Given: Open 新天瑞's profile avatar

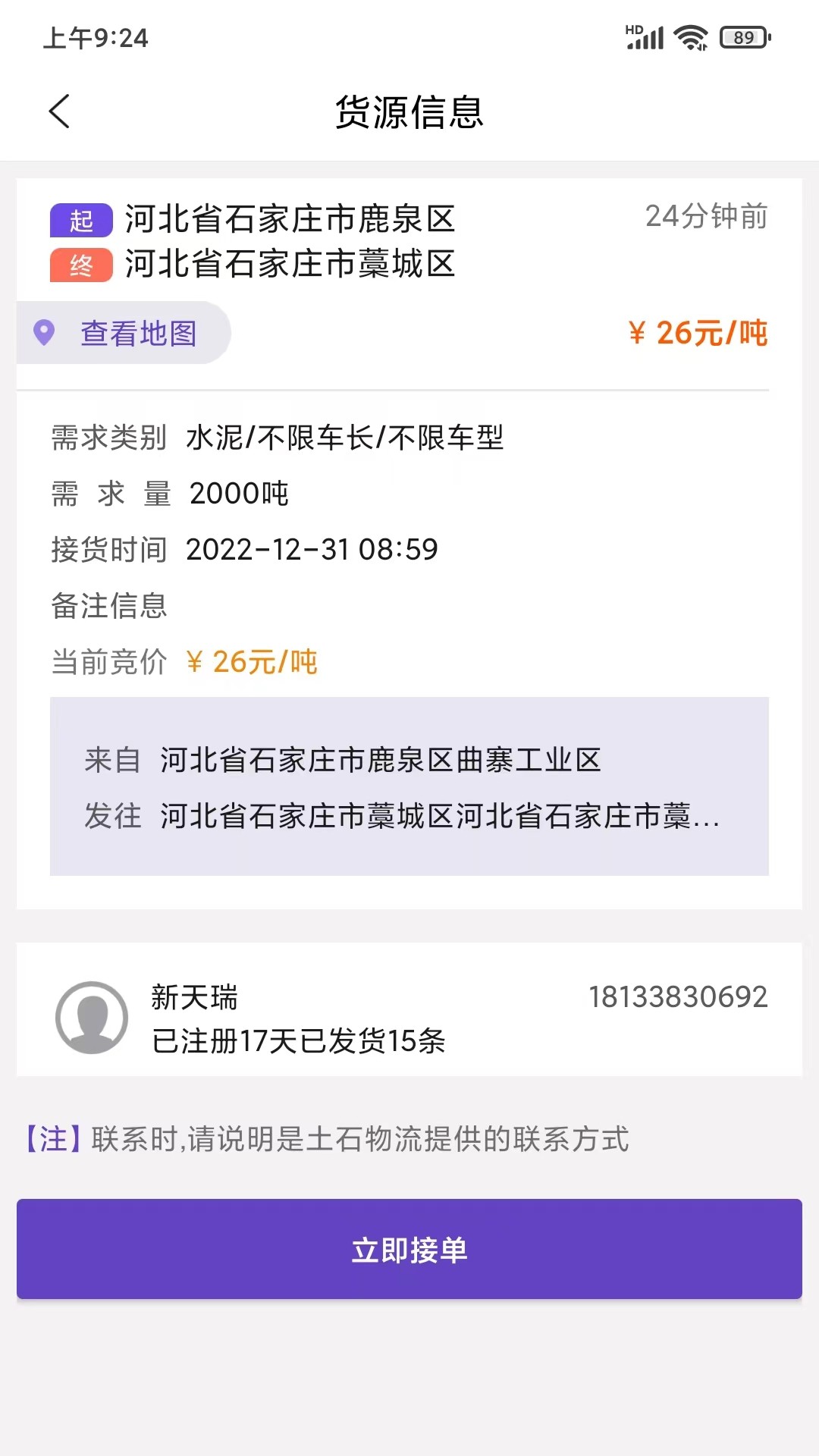Looking at the screenshot, I should (x=92, y=1017).
